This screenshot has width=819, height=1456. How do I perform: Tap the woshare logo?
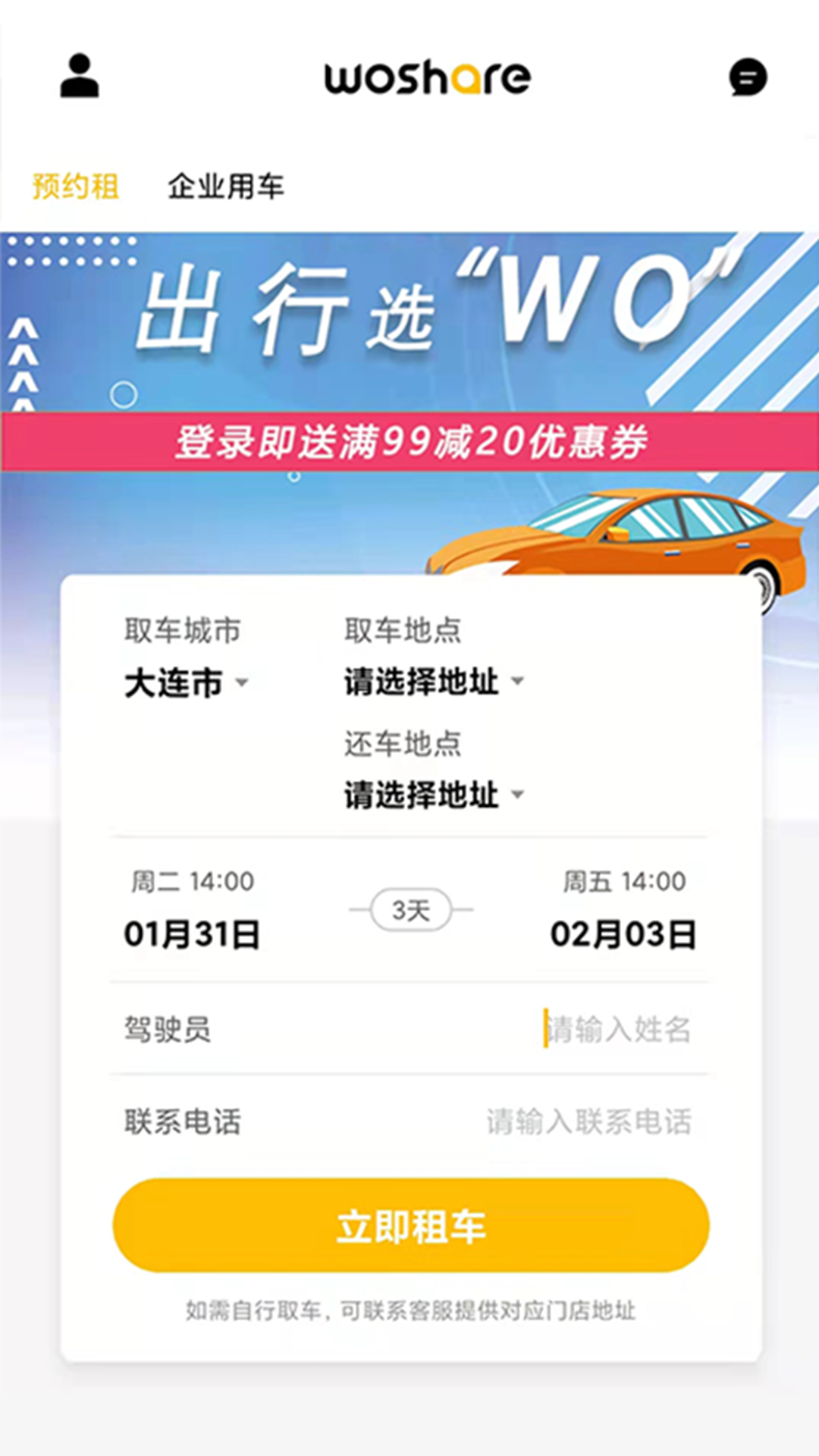pos(425,76)
